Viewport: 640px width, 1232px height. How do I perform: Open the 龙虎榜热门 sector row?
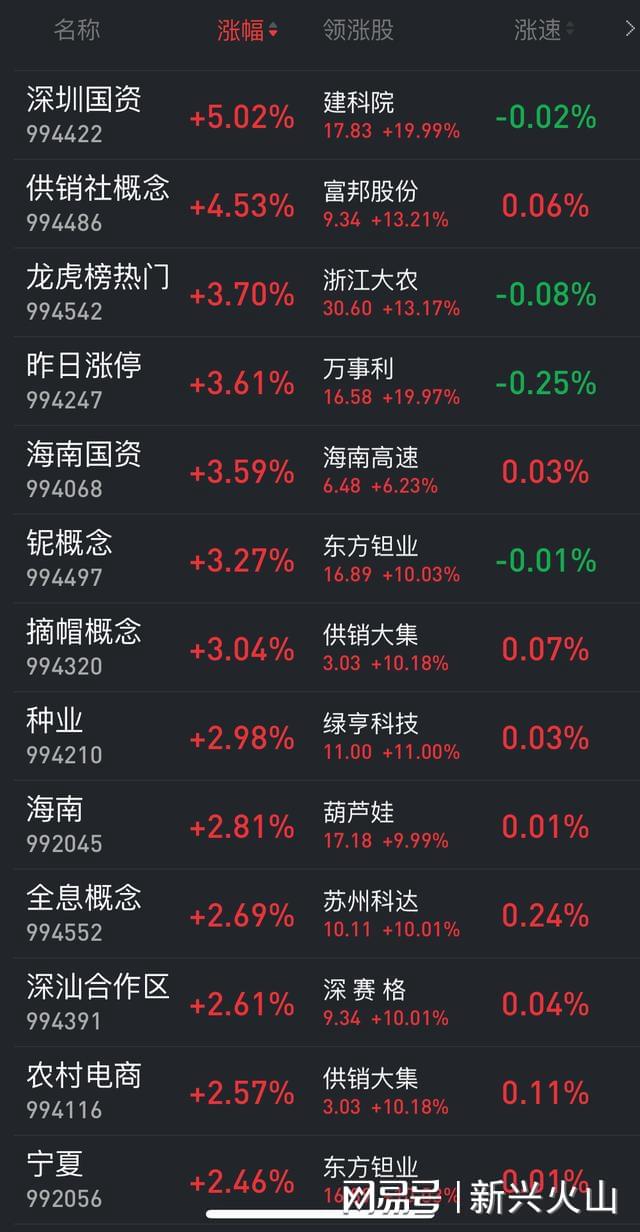coord(320,293)
